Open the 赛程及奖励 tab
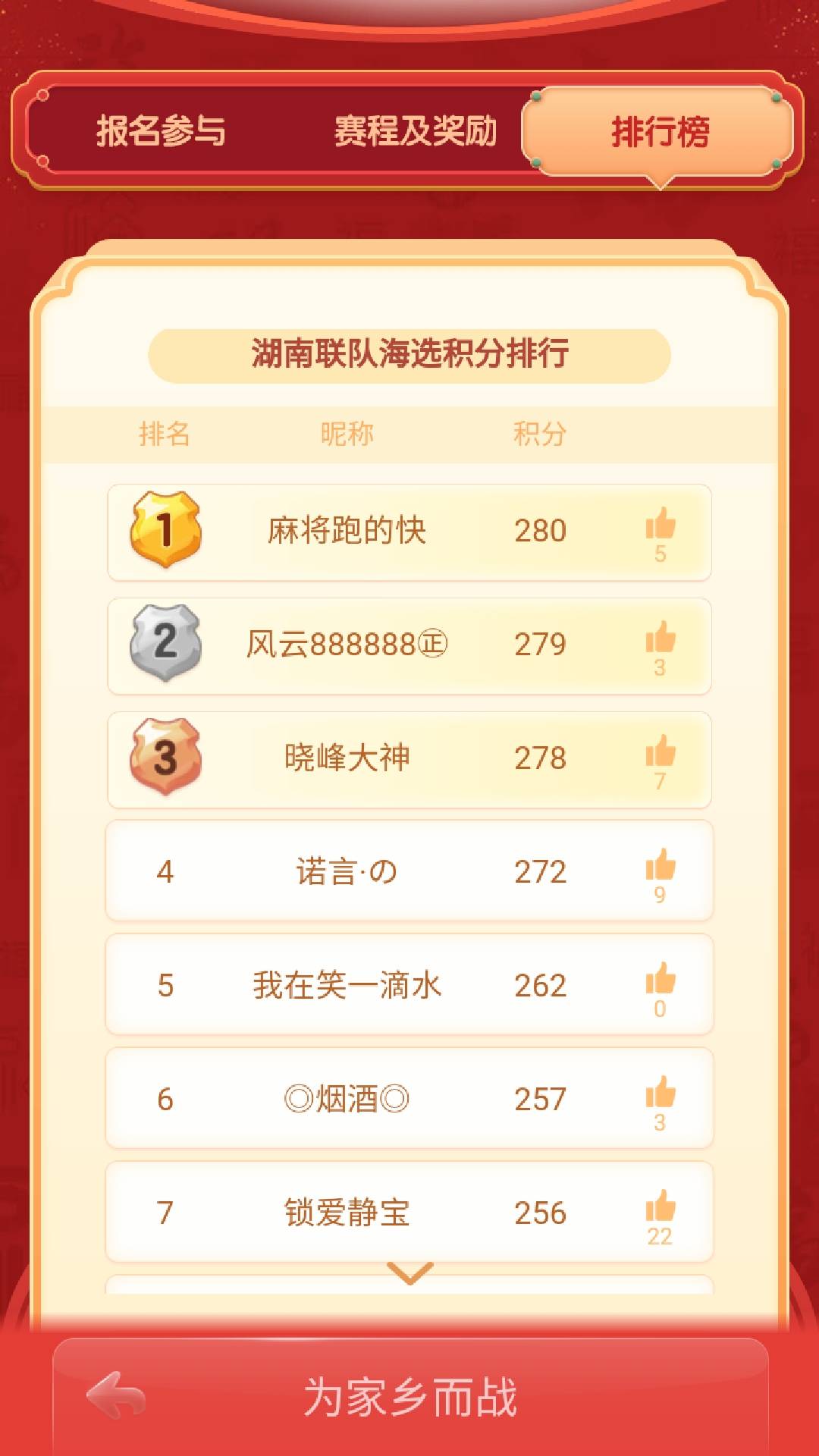The height and width of the screenshot is (1456, 819). pos(416,130)
